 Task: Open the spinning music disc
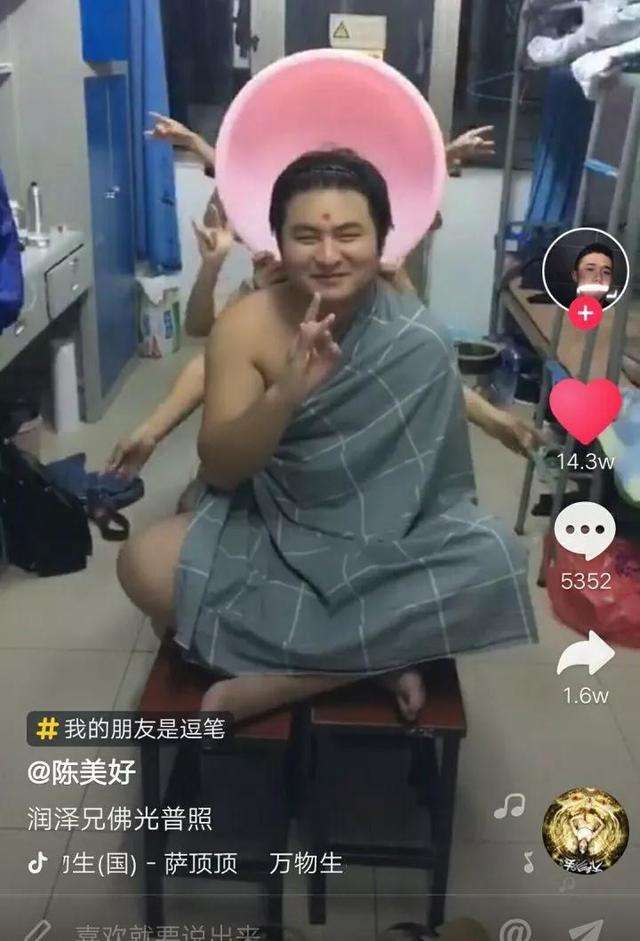[x=585, y=829]
